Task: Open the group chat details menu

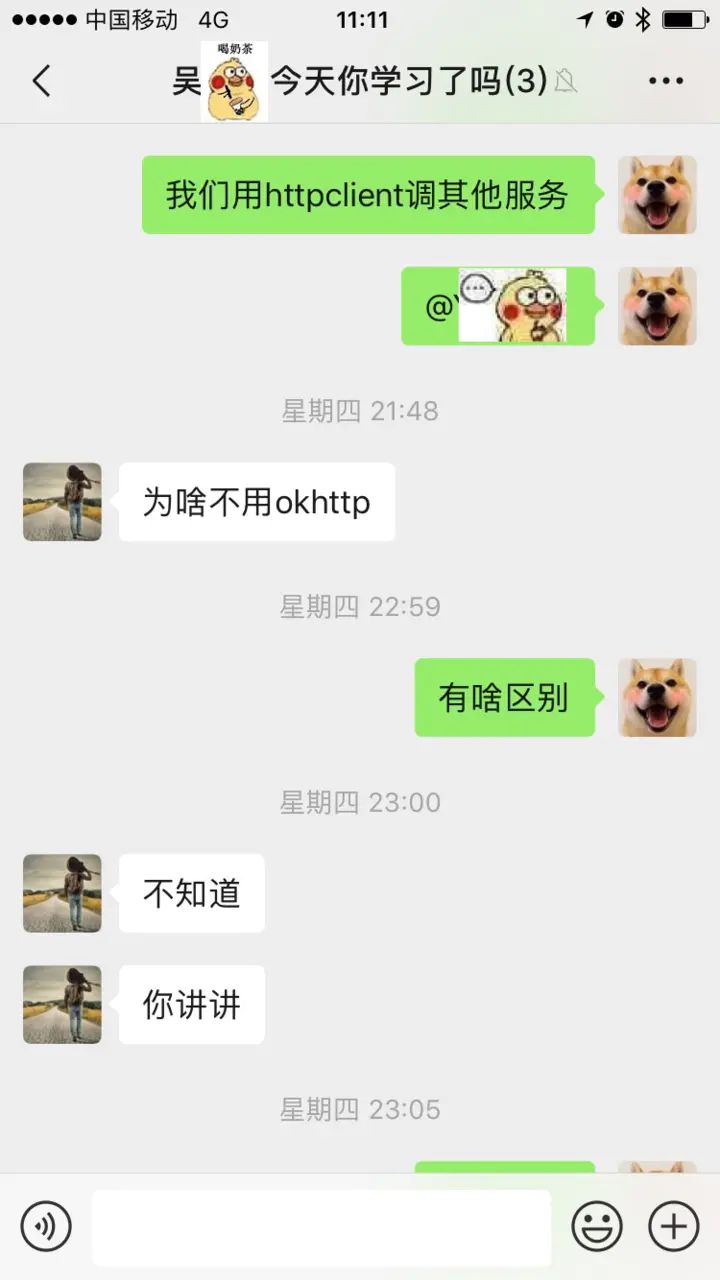Action: pos(666,81)
